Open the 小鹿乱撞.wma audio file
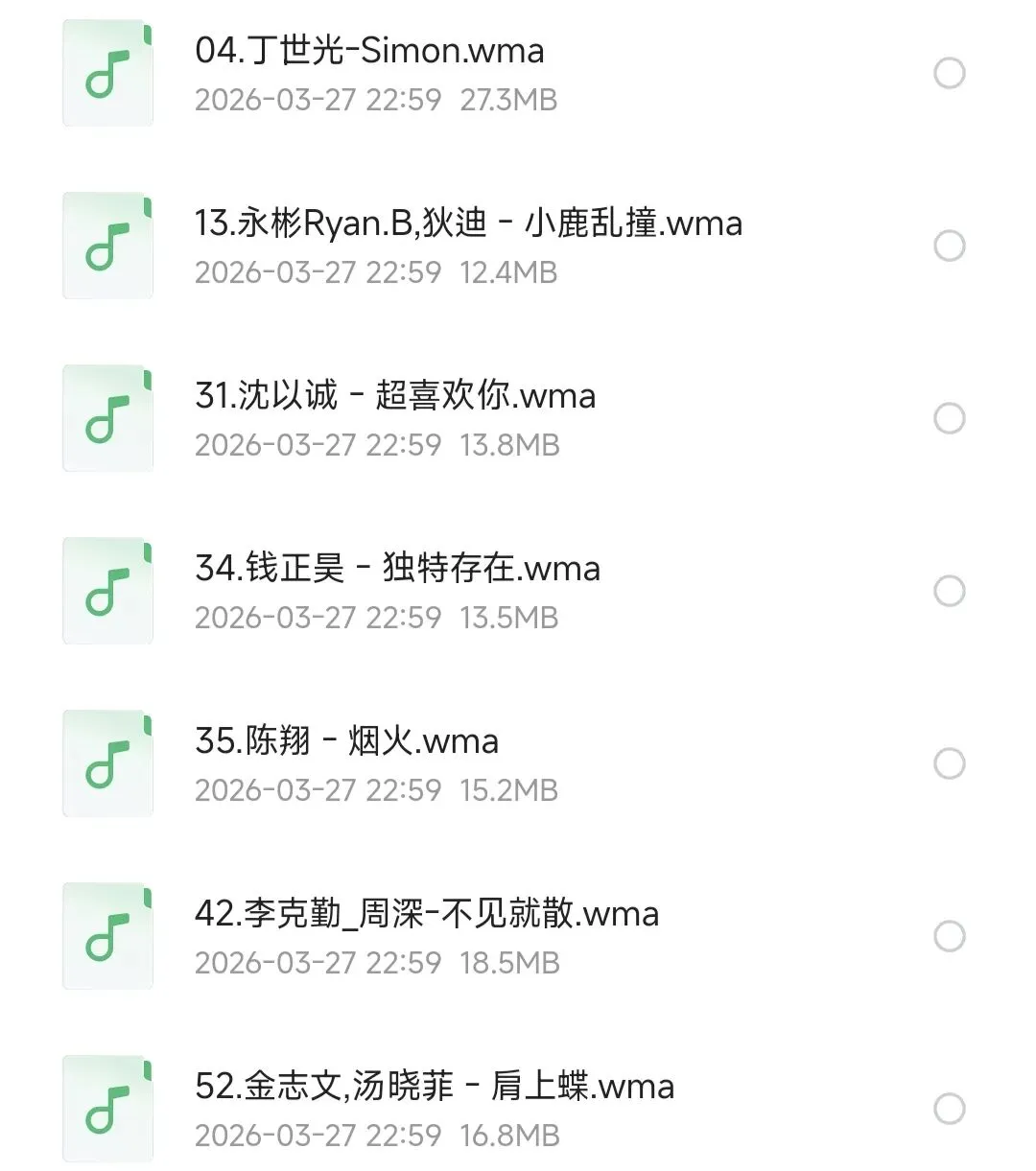 click(468, 223)
